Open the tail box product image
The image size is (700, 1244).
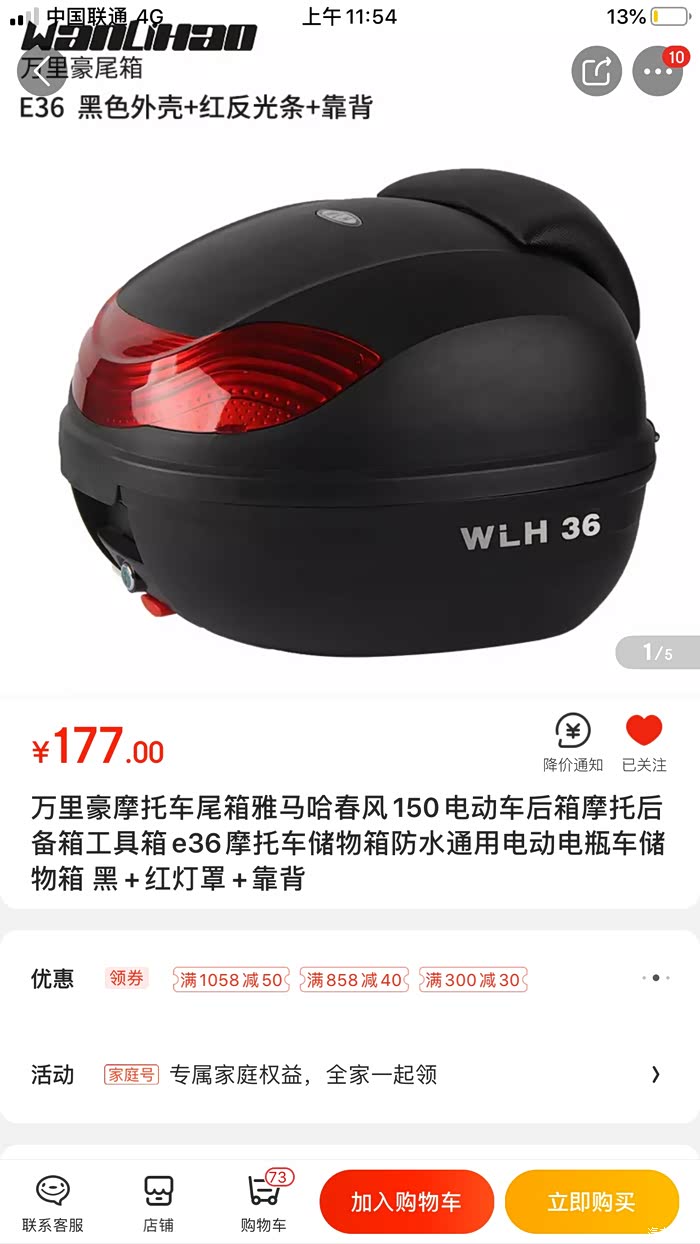[x=350, y=400]
